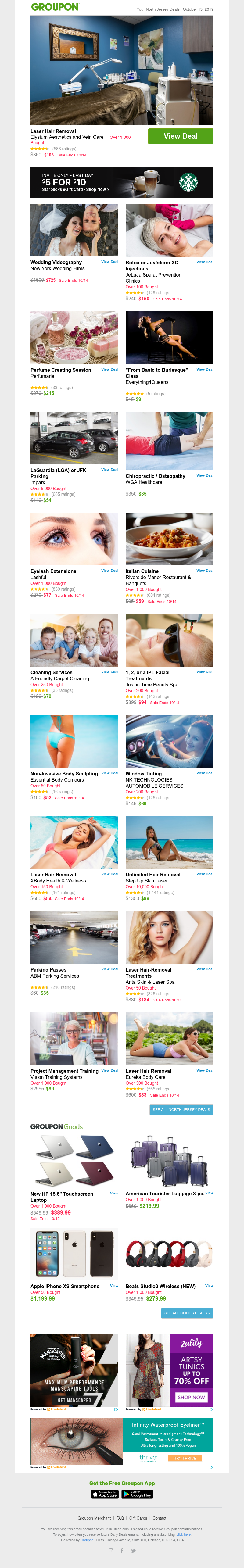Open View Deal for Perfume Creating Session
The width and height of the screenshot is (244, 1568).
coord(109,370)
